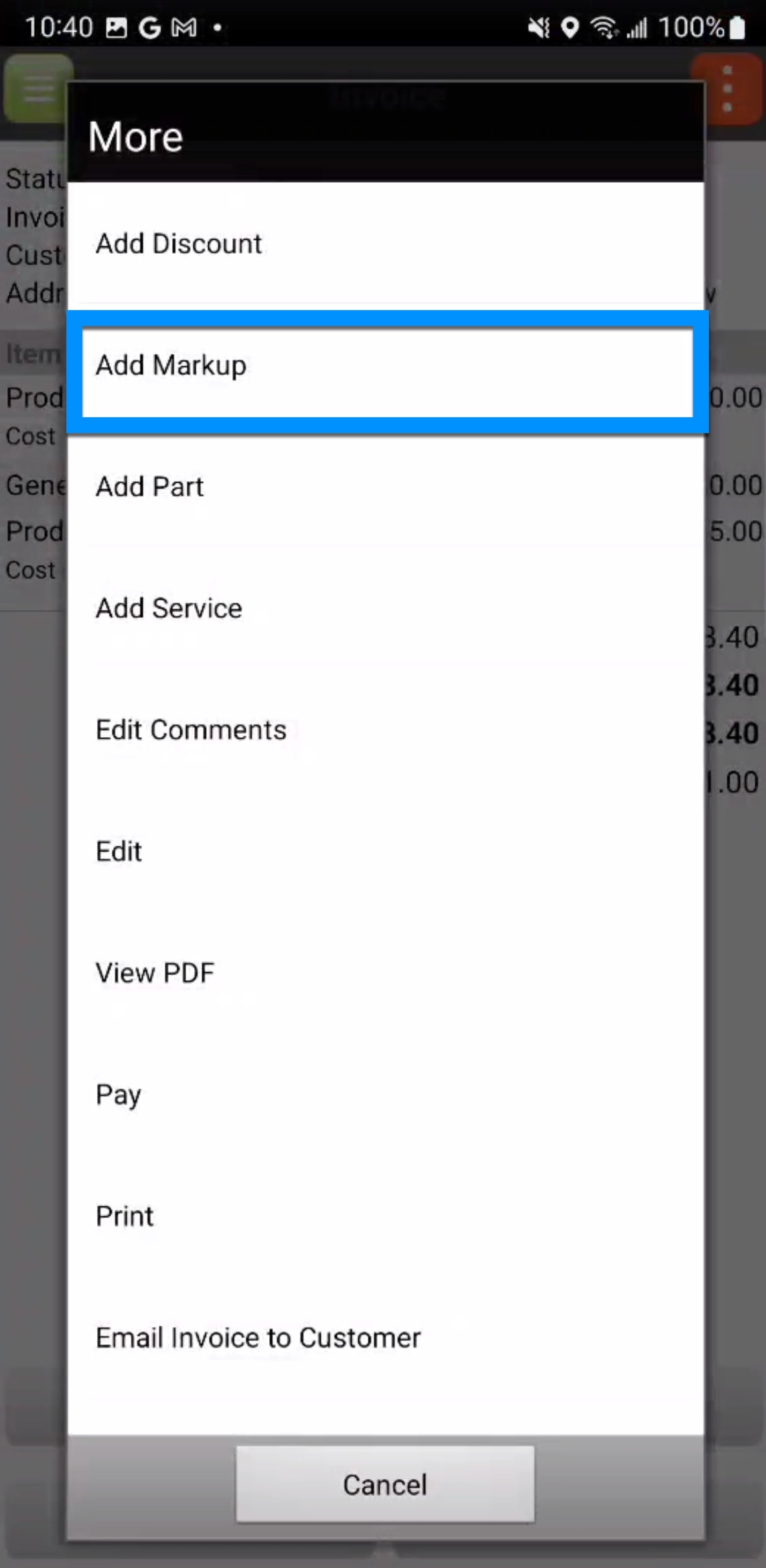766x1568 pixels.
Task: Select Edit Comments
Action: click(x=385, y=730)
